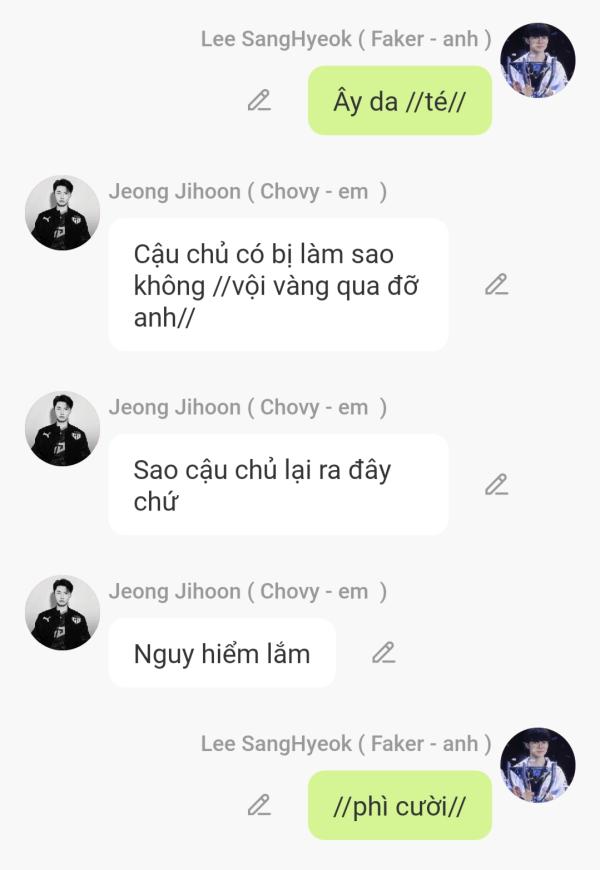The height and width of the screenshot is (870, 600).
Task: Open Chovy's avatar beside 'Nguy hiểm lắm'
Action: pos(62,613)
